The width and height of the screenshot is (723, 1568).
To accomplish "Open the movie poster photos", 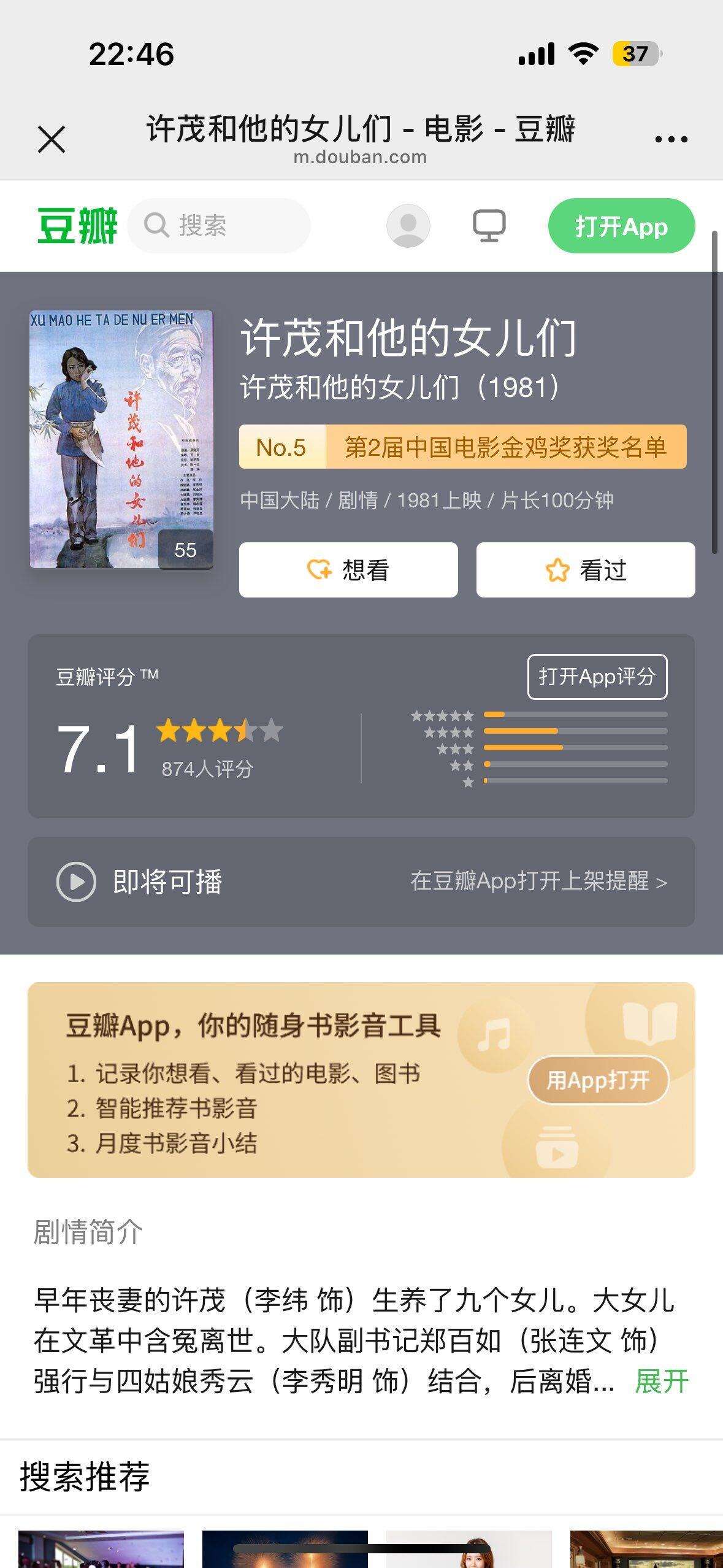I will click(121, 439).
